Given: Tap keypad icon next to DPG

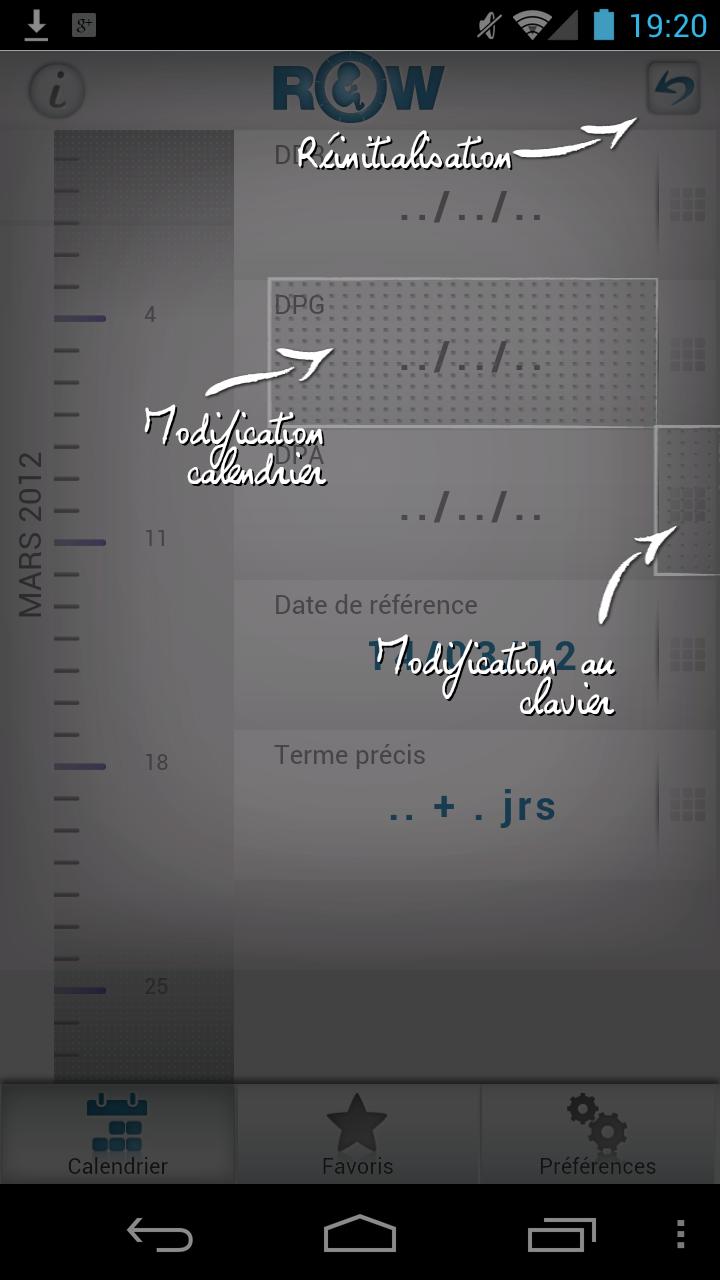Looking at the screenshot, I should click(x=688, y=353).
